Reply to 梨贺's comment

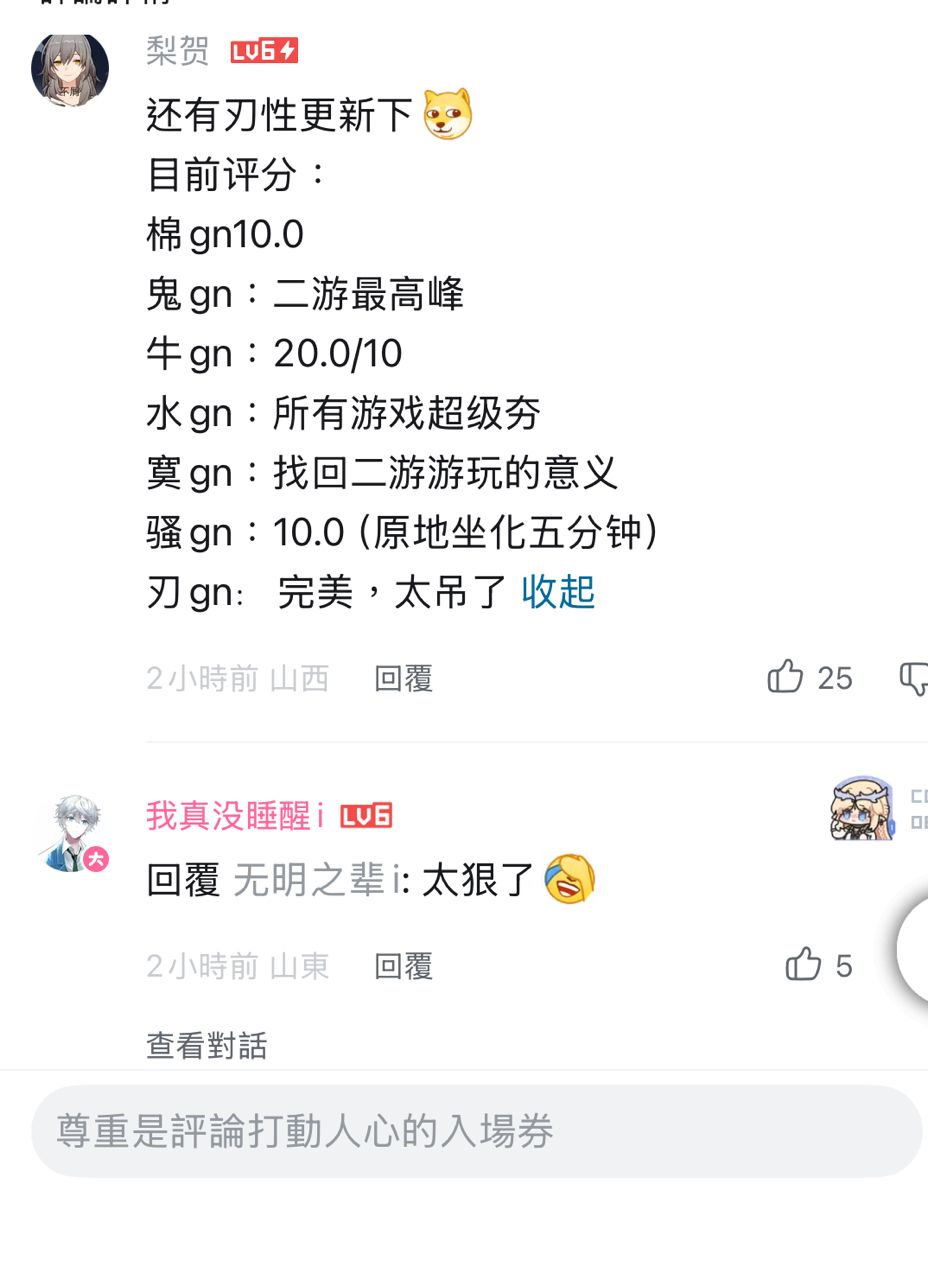tap(403, 679)
